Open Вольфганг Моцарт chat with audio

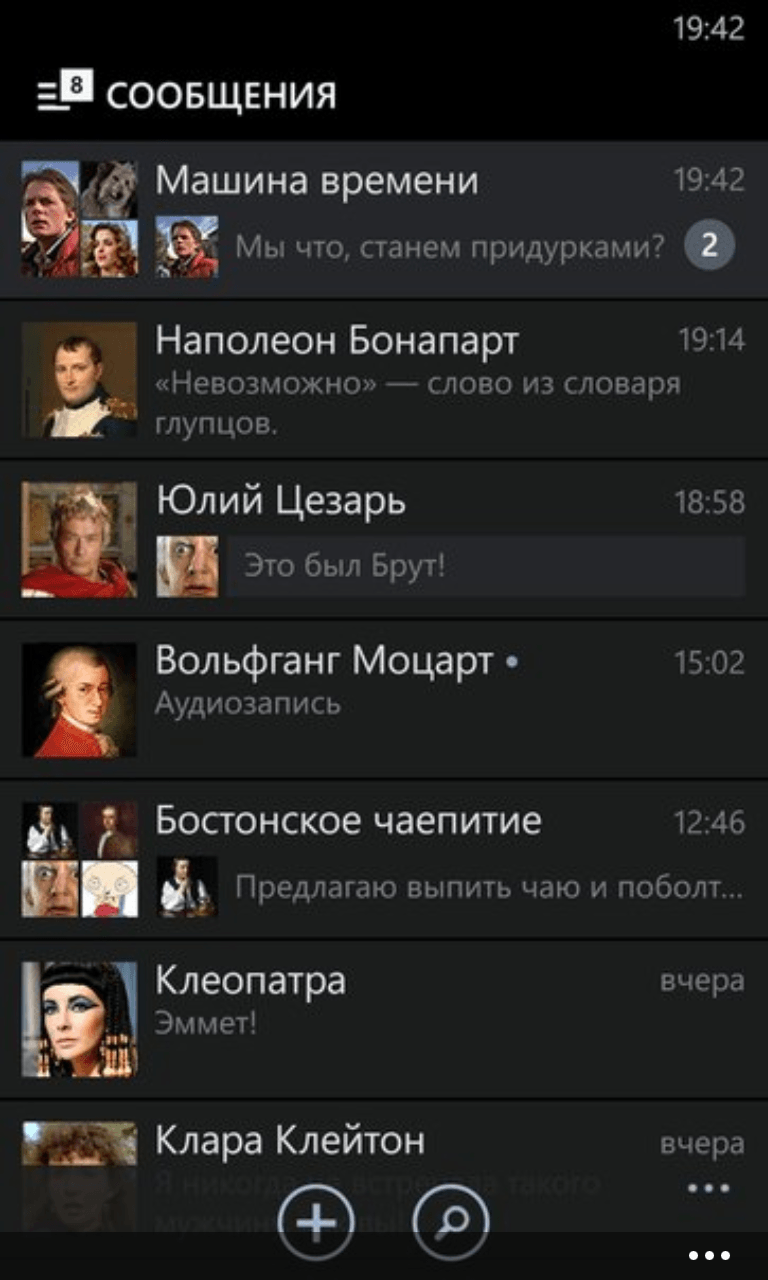tap(384, 700)
